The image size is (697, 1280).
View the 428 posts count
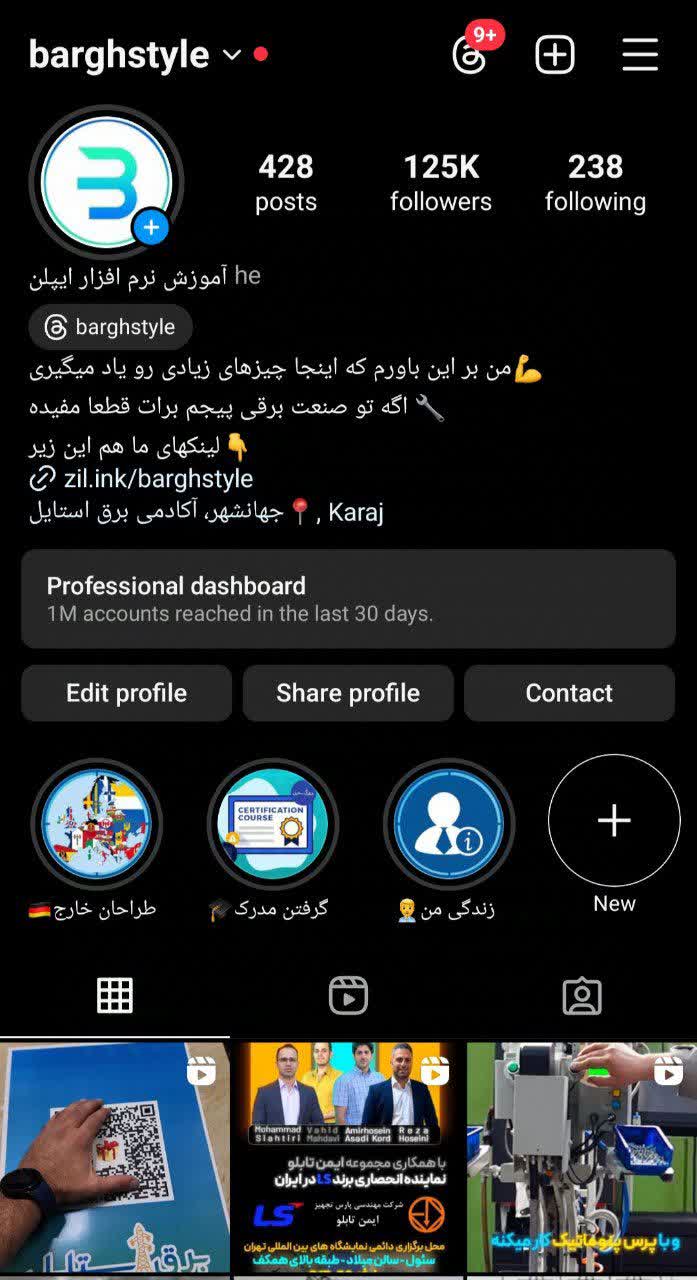(286, 182)
